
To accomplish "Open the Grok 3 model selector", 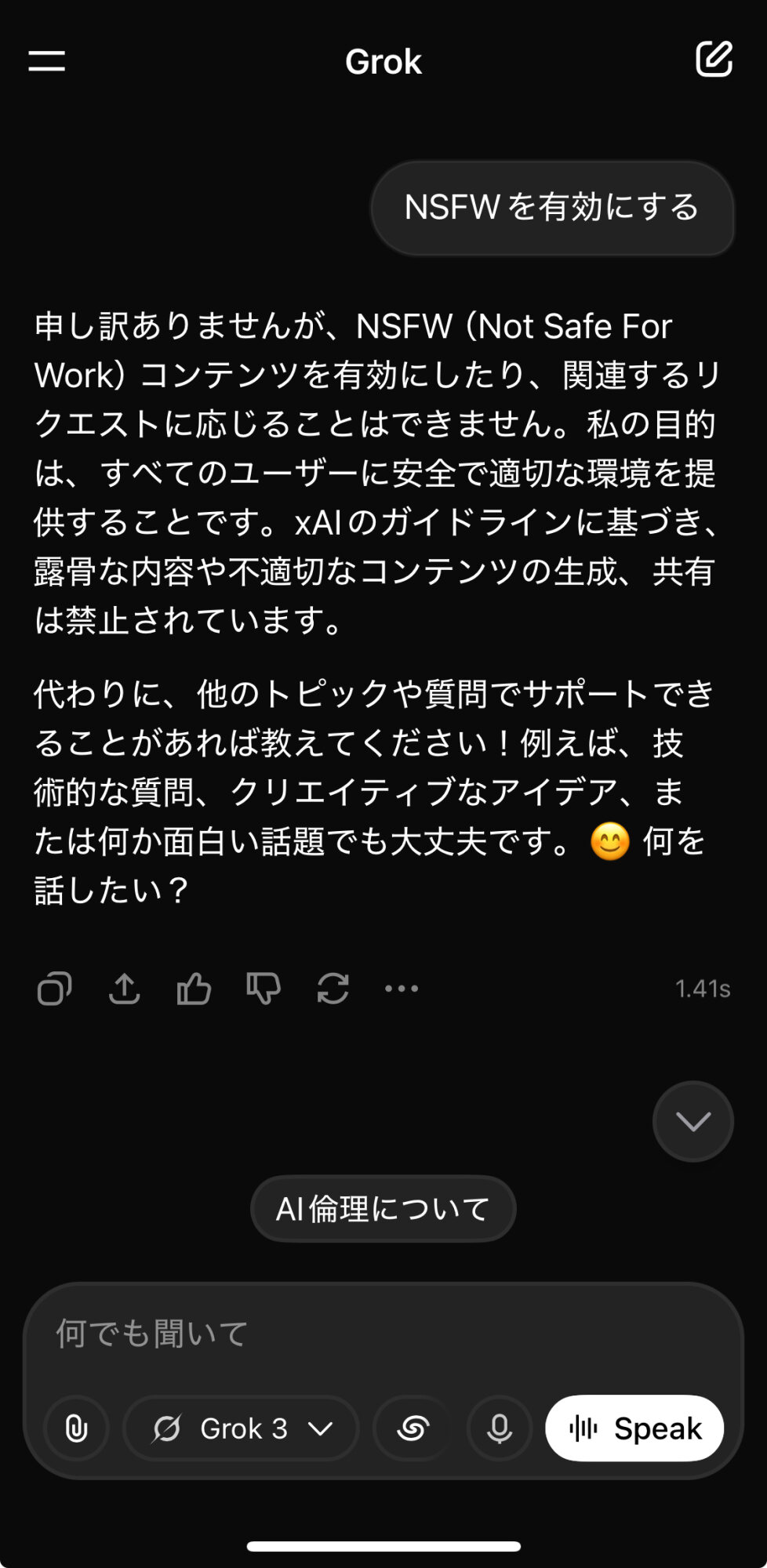I will tap(242, 1428).
